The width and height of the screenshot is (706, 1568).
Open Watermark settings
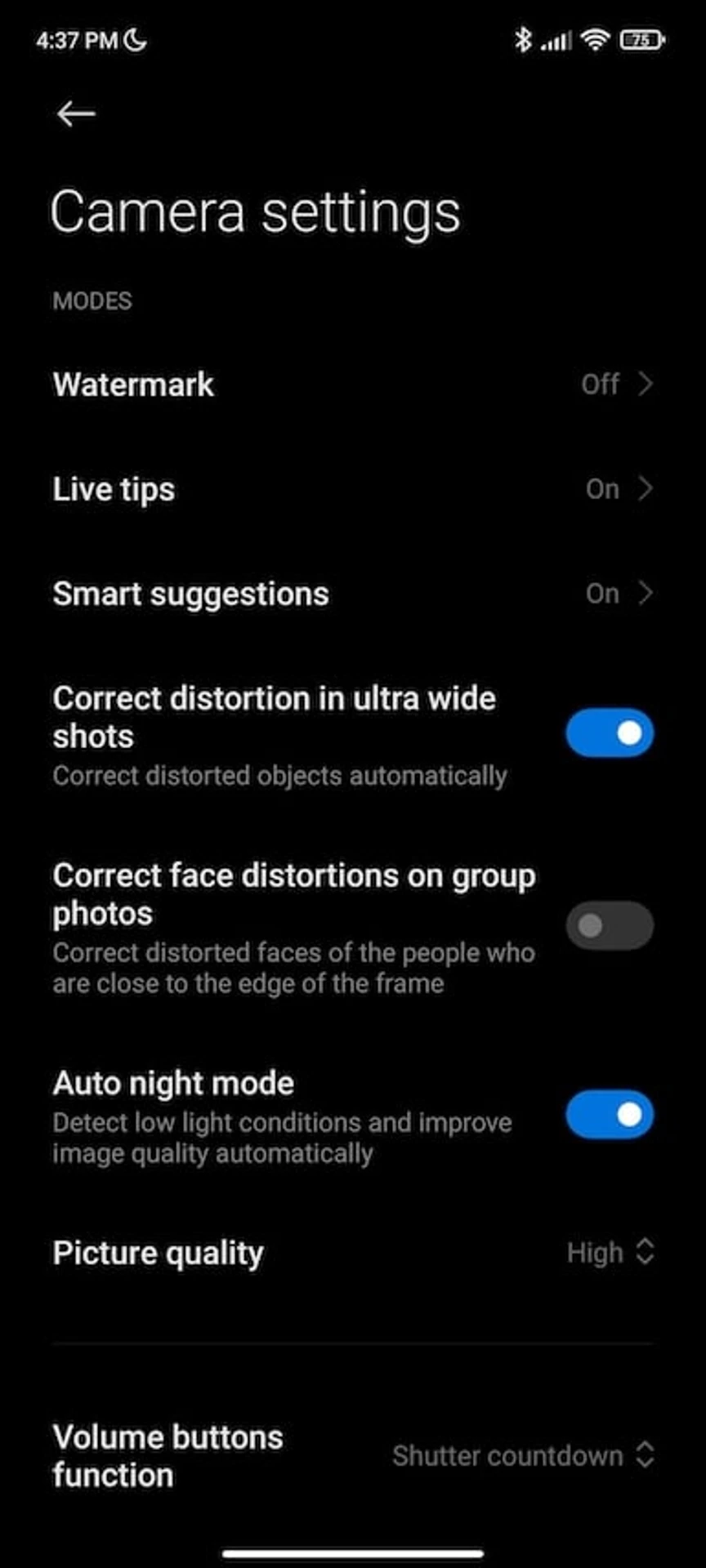[x=351, y=384]
